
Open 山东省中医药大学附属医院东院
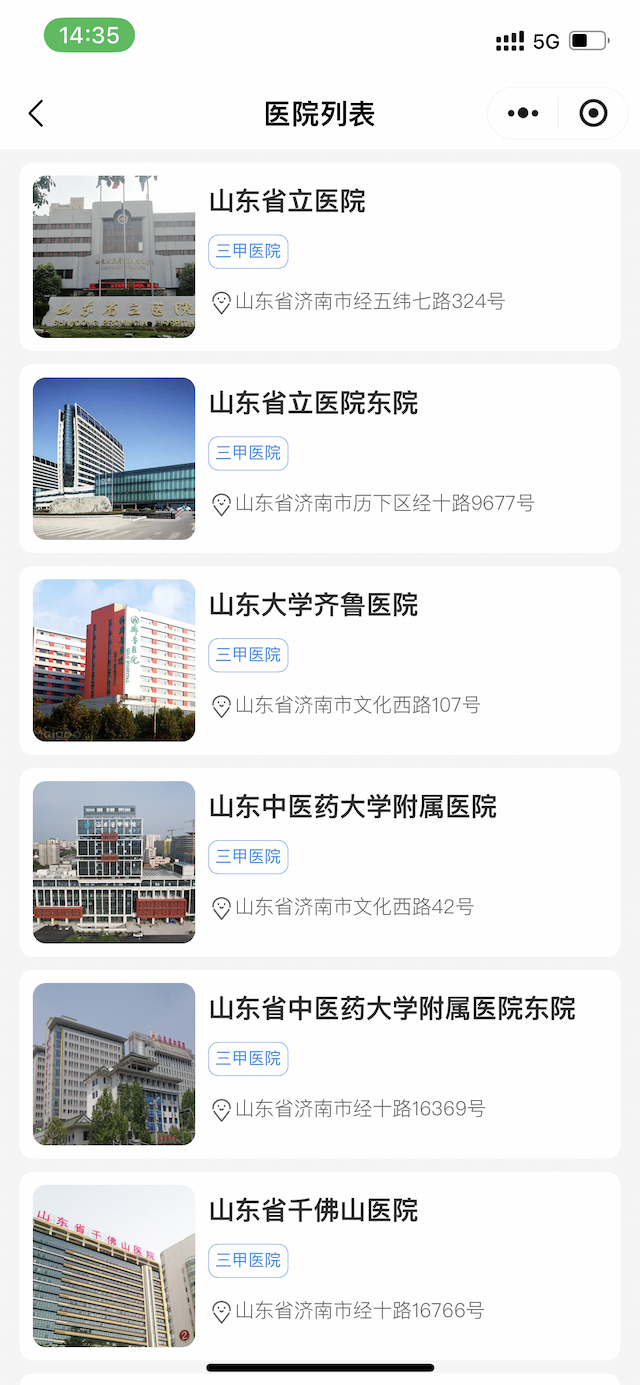tap(320, 1064)
